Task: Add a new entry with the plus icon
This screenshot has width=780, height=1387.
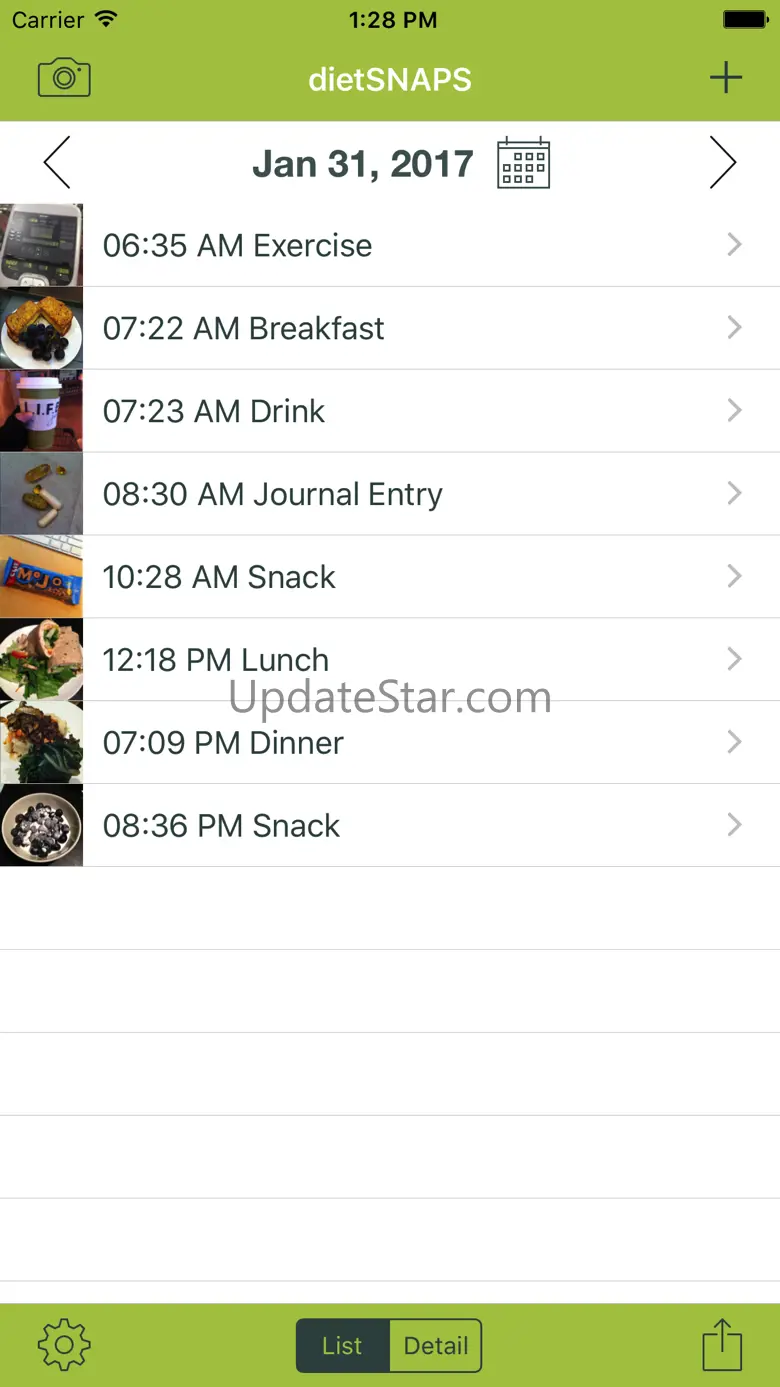Action: click(725, 78)
